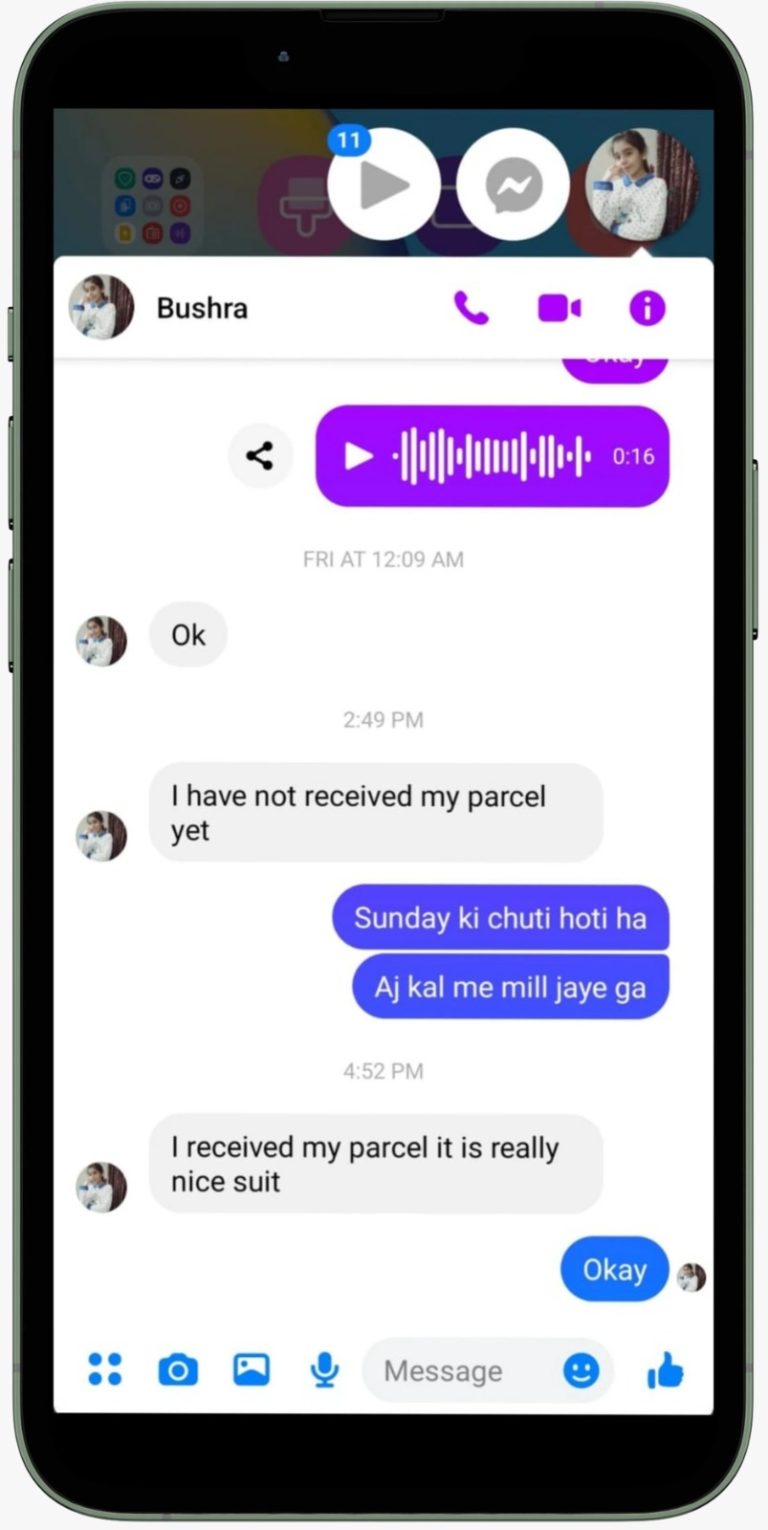Record a voice message with microphone
Viewport: 768px width, 1530px height.
coord(324,1369)
